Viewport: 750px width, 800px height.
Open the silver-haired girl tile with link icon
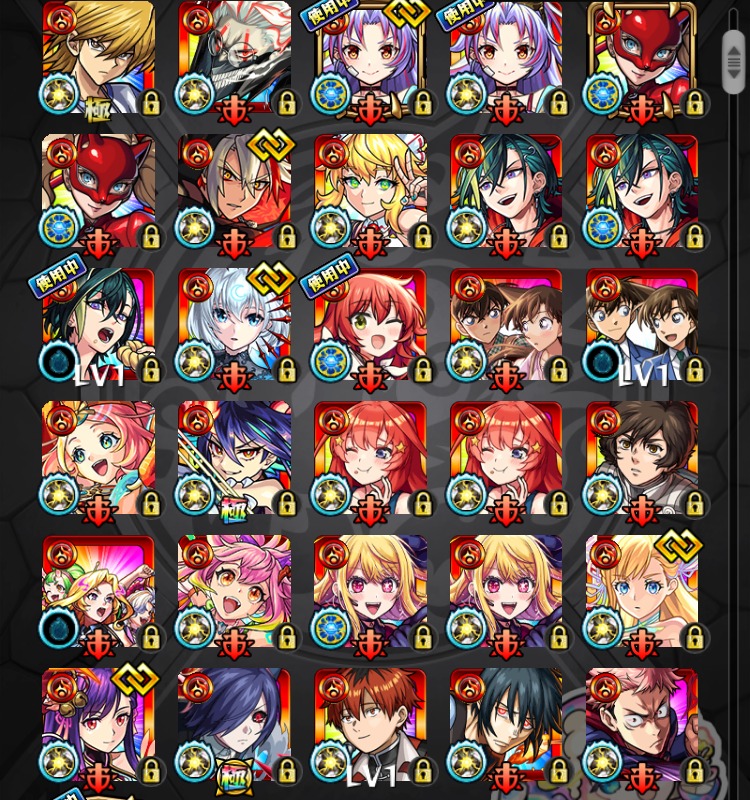[234, 326]
